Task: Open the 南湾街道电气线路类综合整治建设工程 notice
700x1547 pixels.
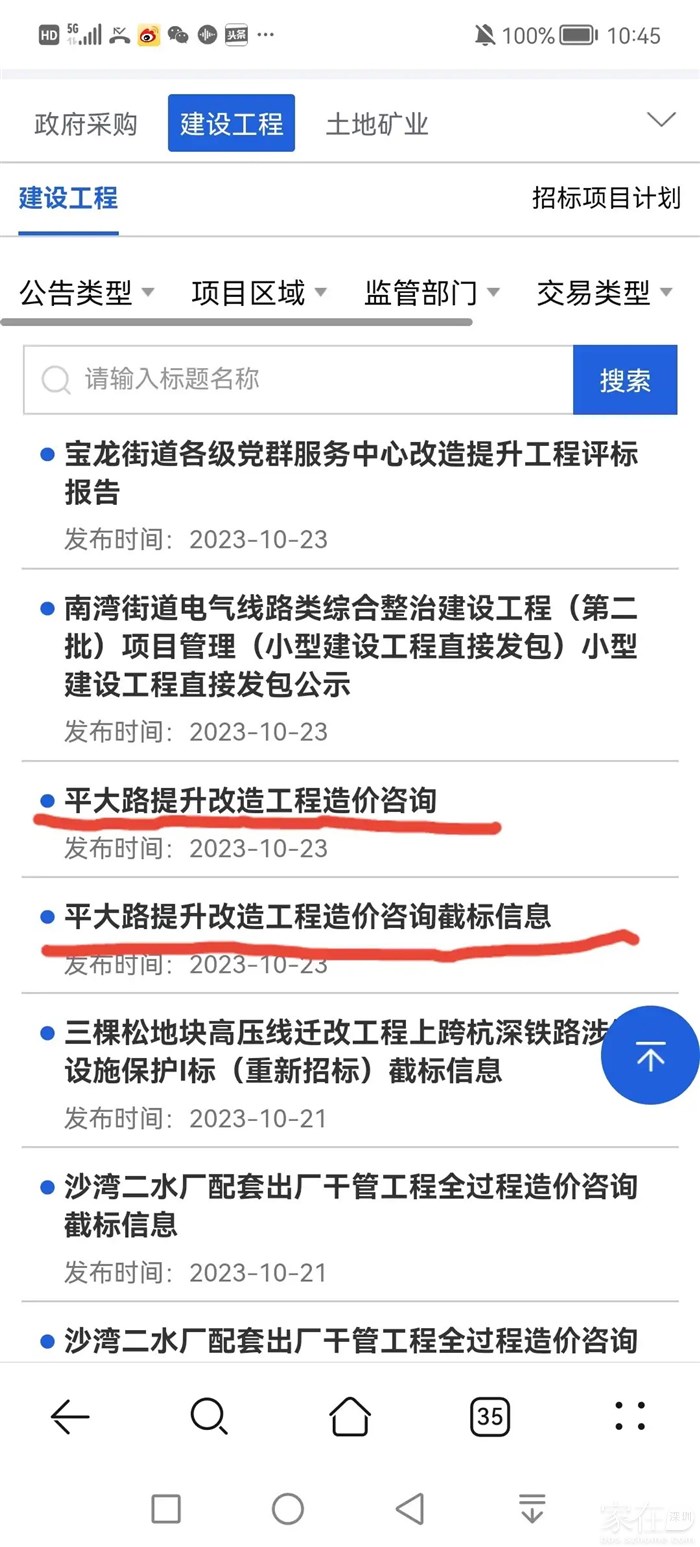Action: (350, 646)
